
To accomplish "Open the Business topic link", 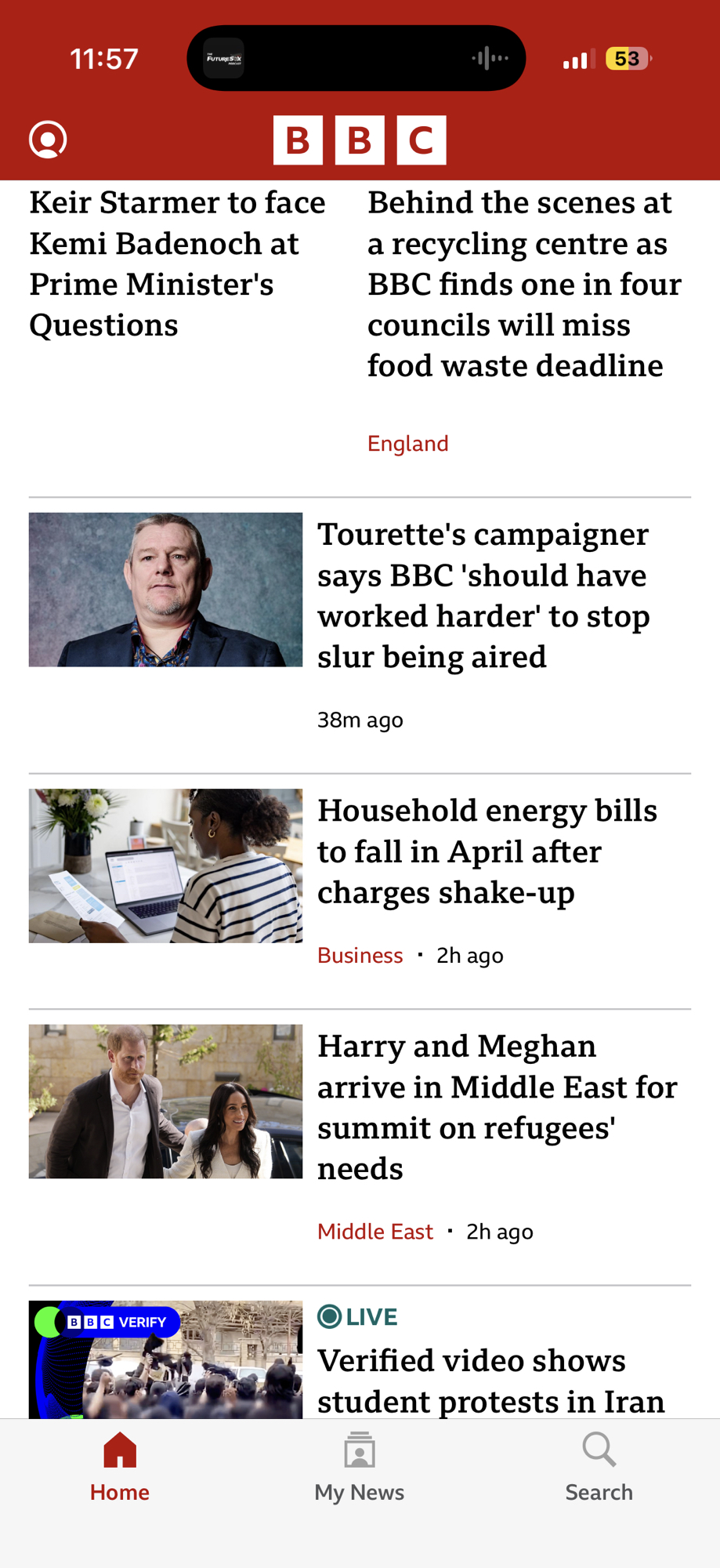I will point(360,956).
